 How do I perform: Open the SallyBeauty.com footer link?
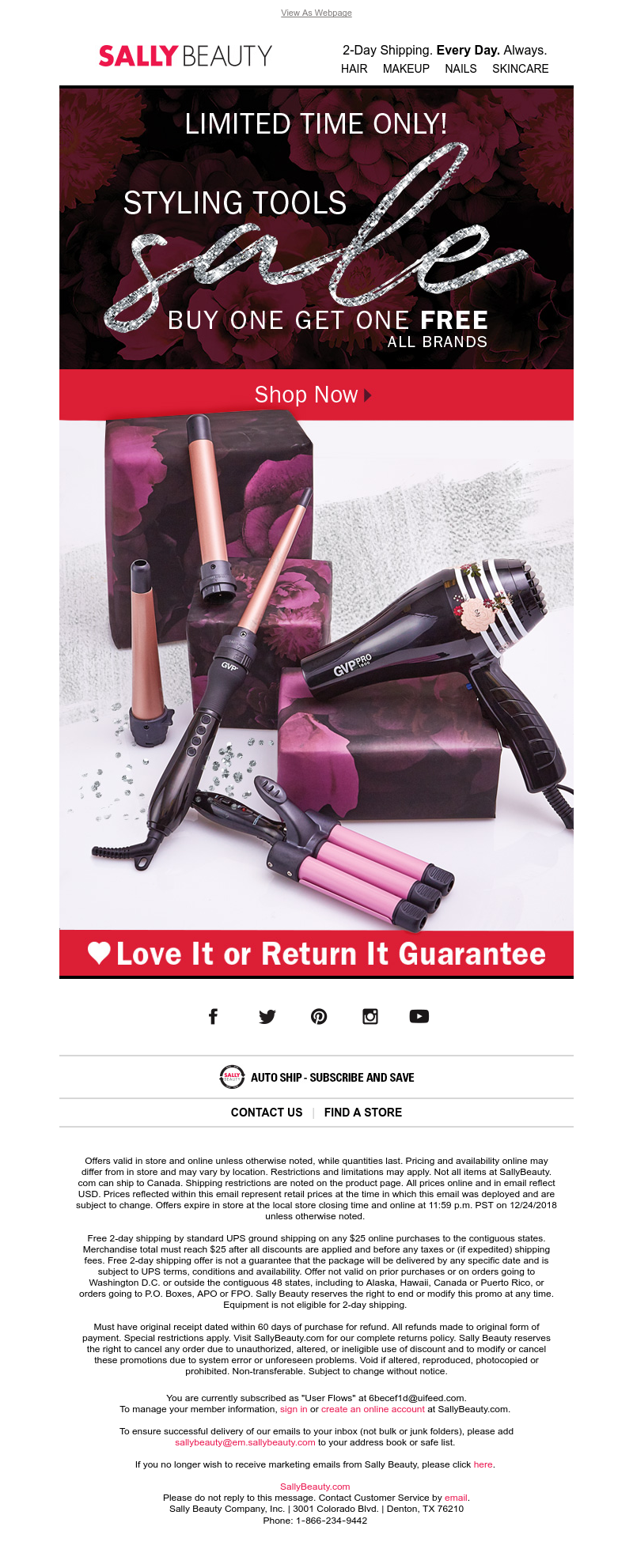[315, 1487]
